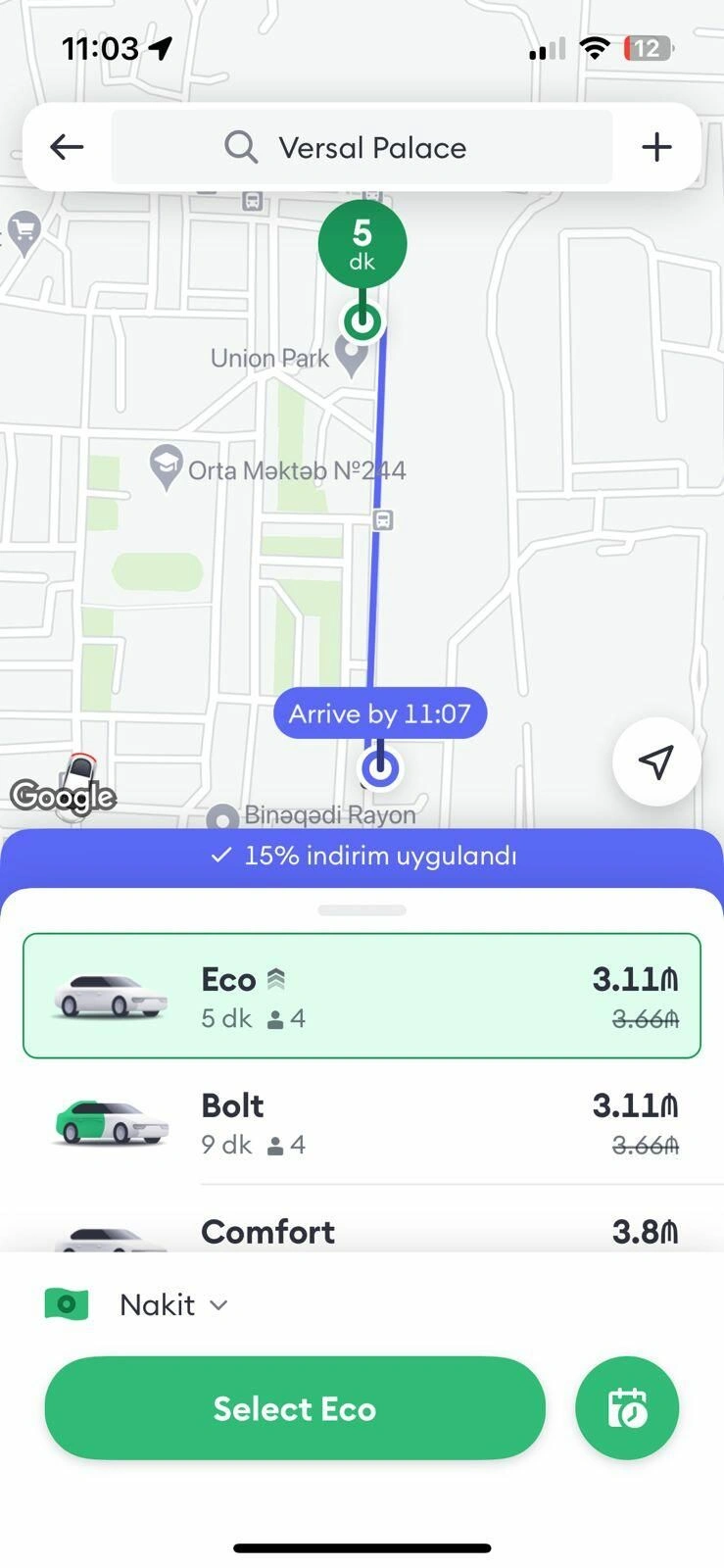Go back using the arrow icon

(x=67, y=147)
